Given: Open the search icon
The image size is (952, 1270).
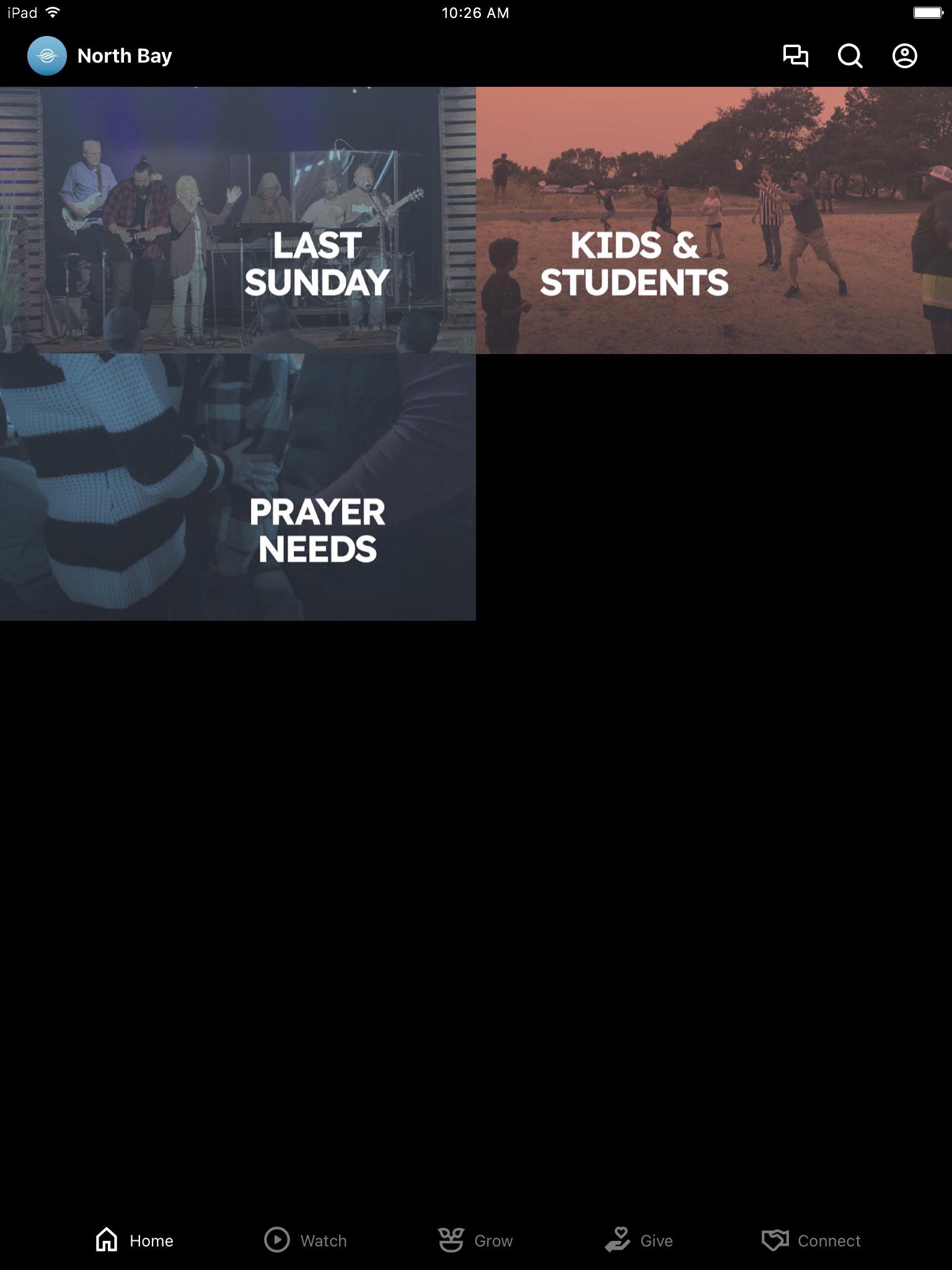Looking at the screenshot, I should pos(850,56).
